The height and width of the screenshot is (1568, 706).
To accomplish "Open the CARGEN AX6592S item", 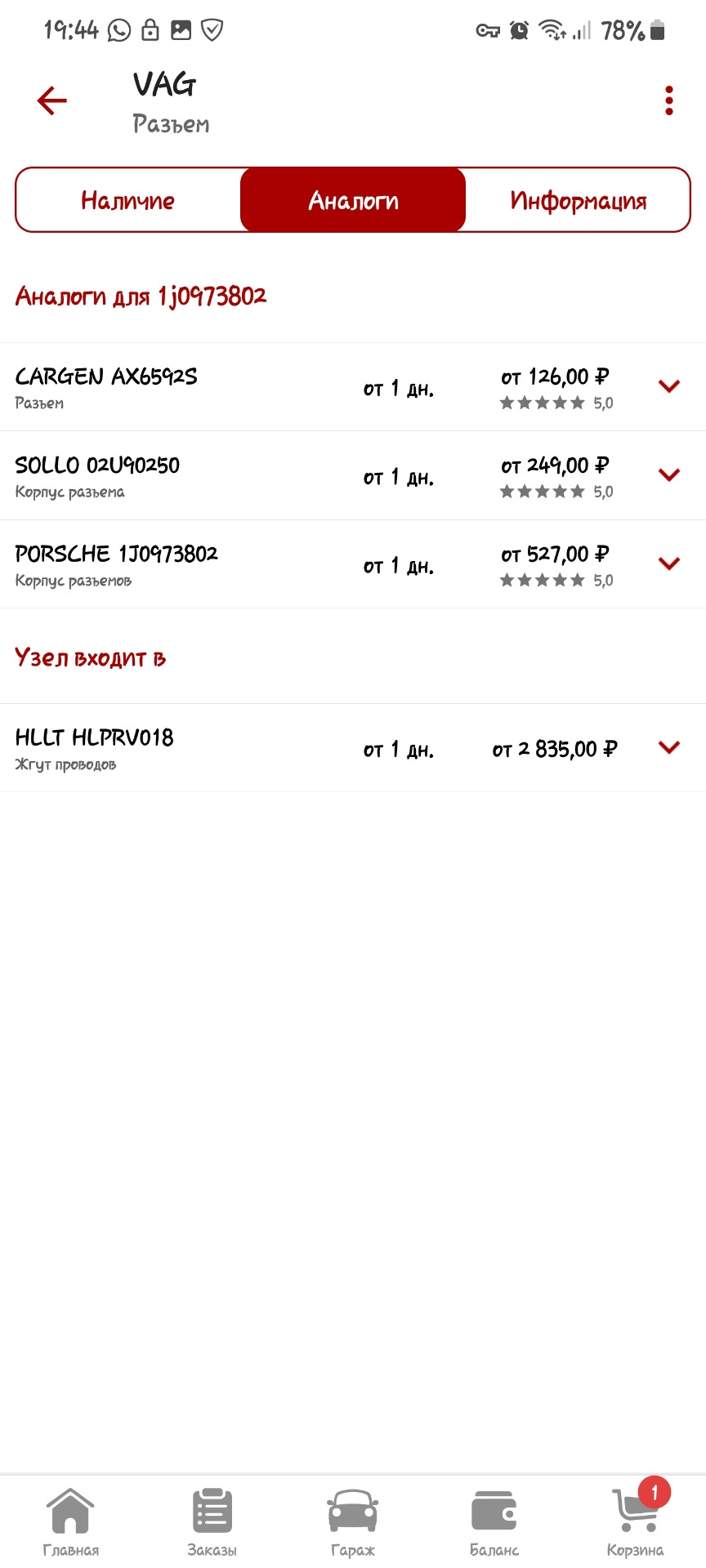I will 353,387.
